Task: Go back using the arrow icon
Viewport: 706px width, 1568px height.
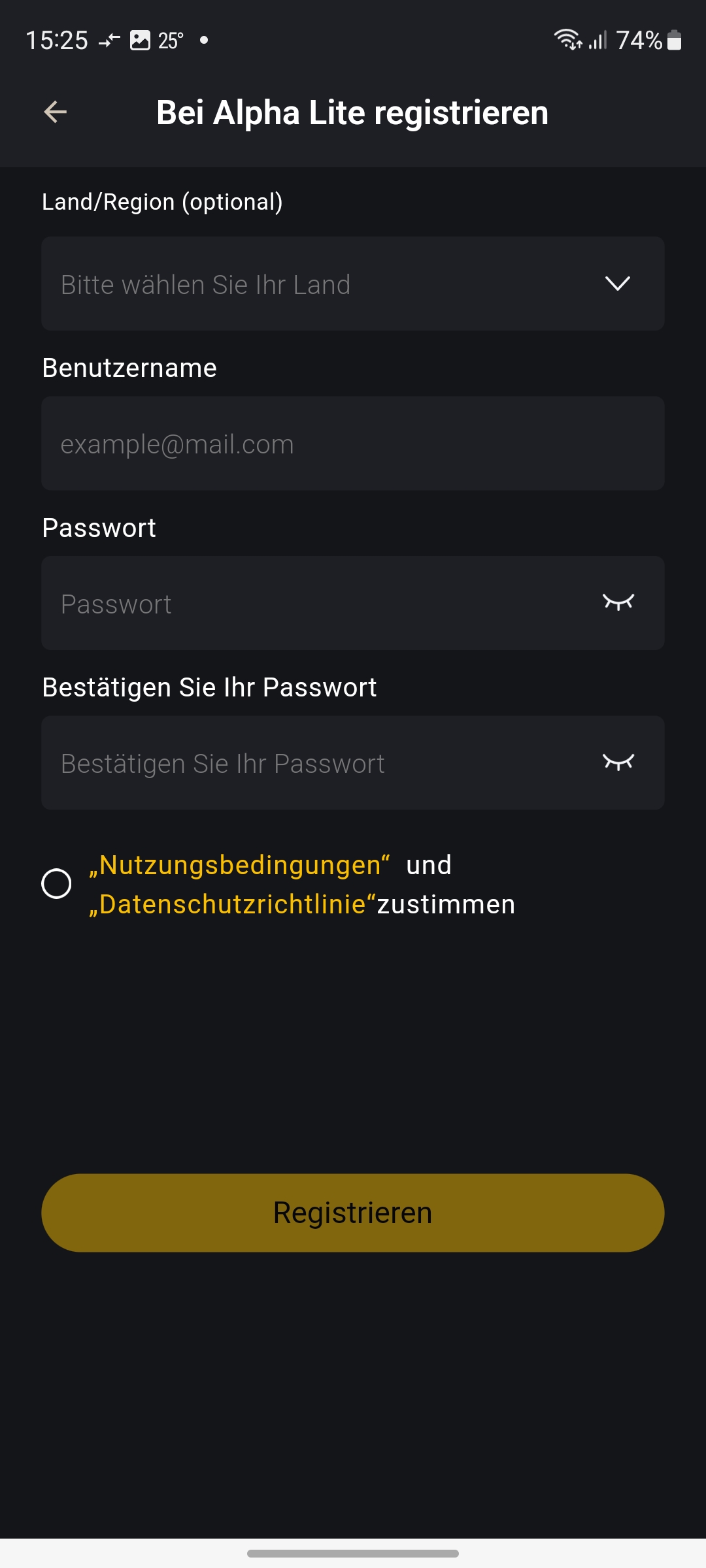Action: click(56, 112)
